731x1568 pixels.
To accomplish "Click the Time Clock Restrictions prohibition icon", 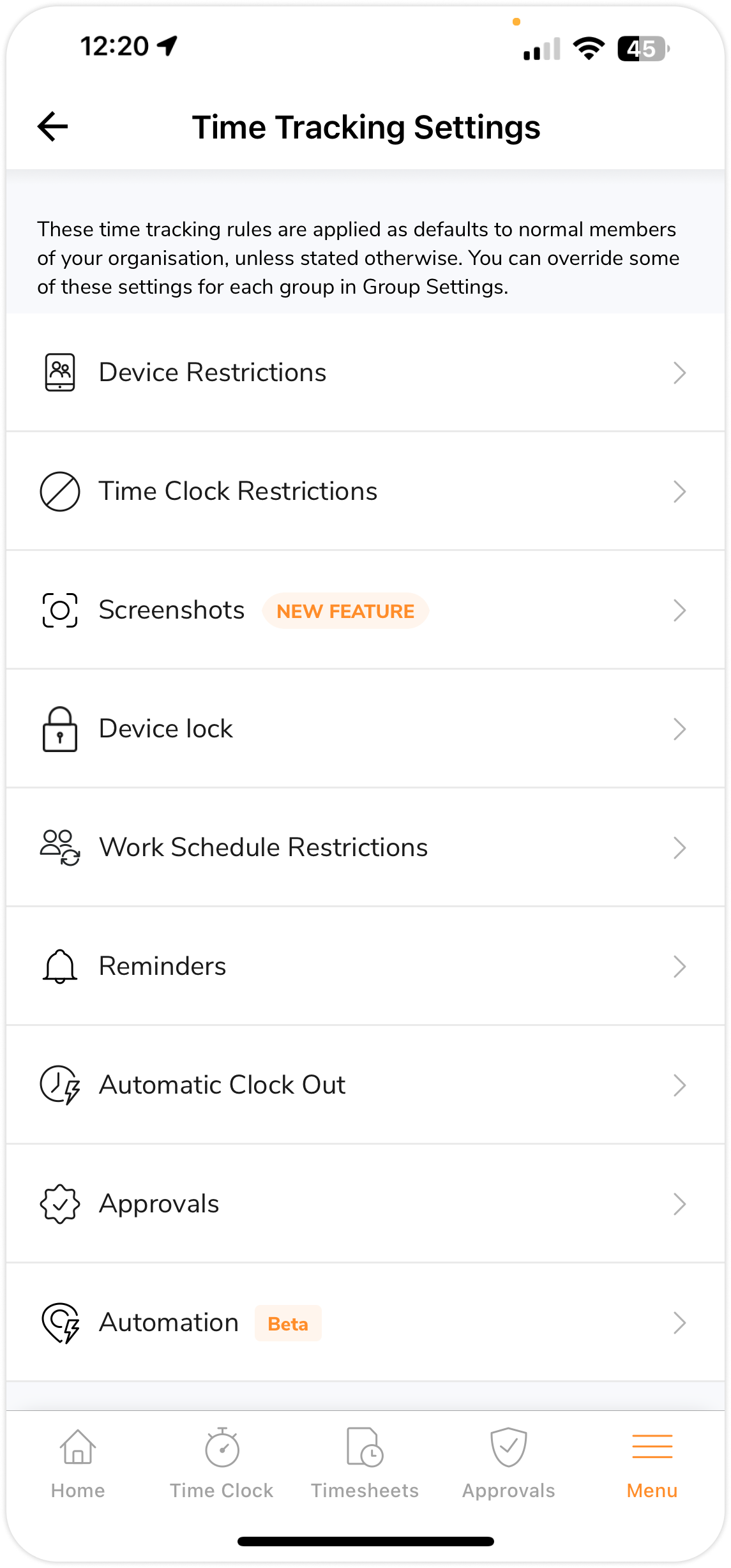I will 59,491.
